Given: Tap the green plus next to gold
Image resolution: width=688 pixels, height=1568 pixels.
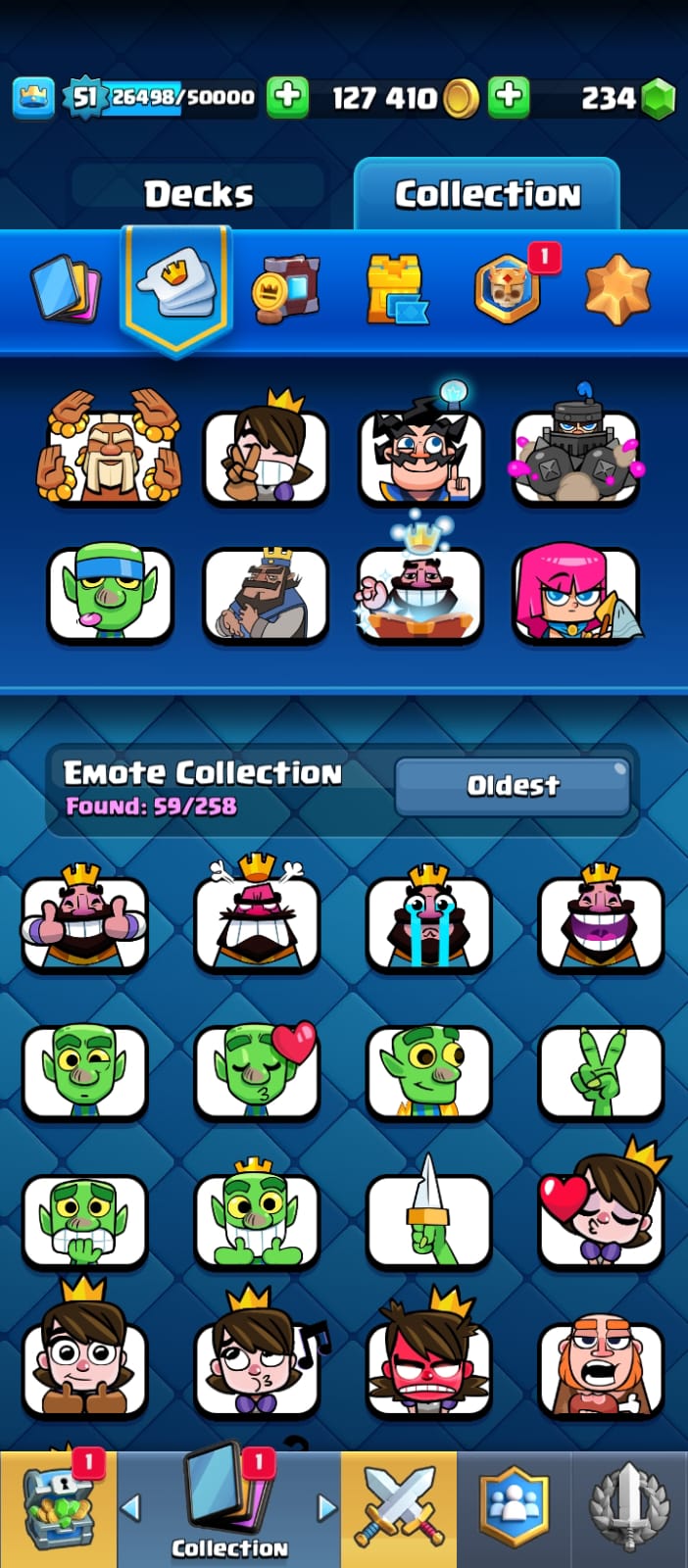Looking at the screenshot, I should (x=508, y=96).
